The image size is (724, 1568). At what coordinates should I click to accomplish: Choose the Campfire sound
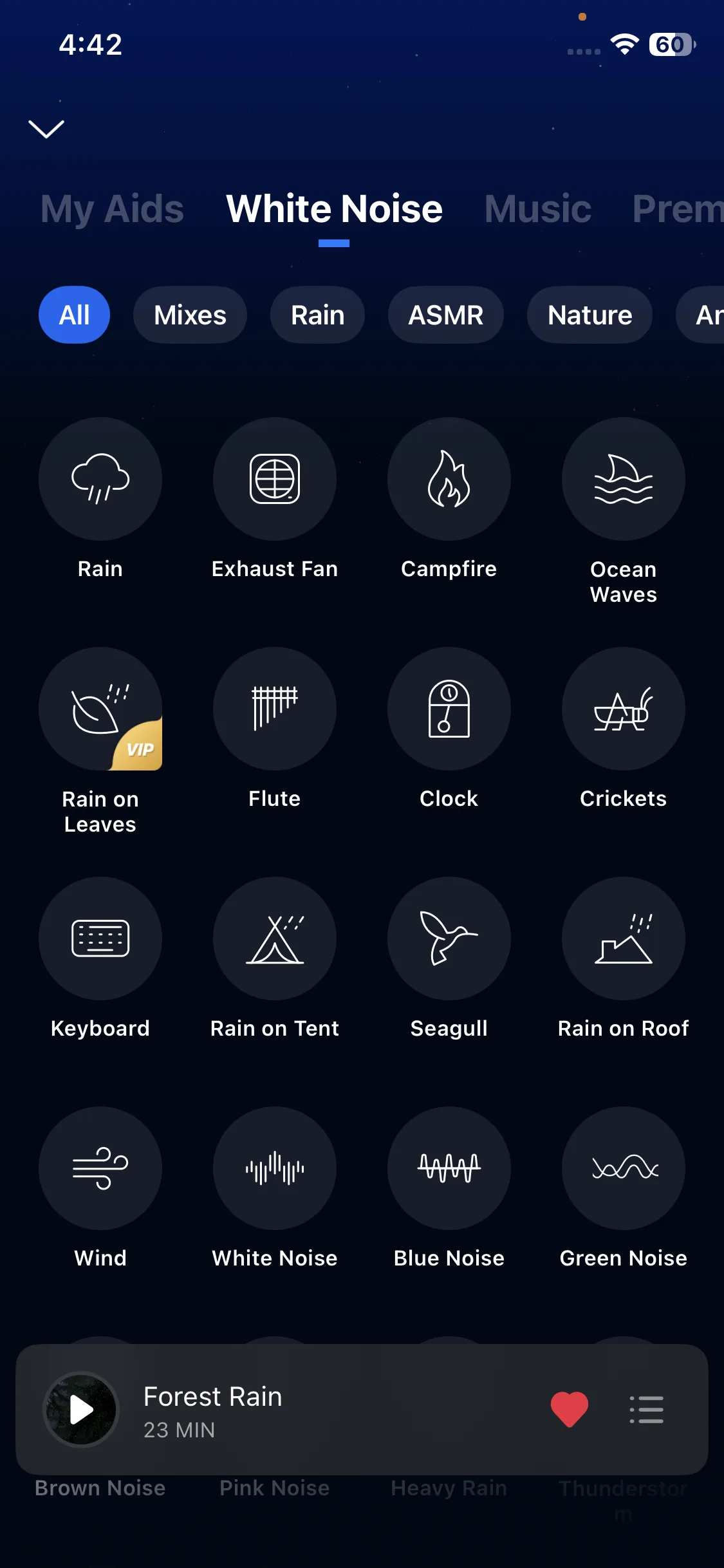(449, 479)
